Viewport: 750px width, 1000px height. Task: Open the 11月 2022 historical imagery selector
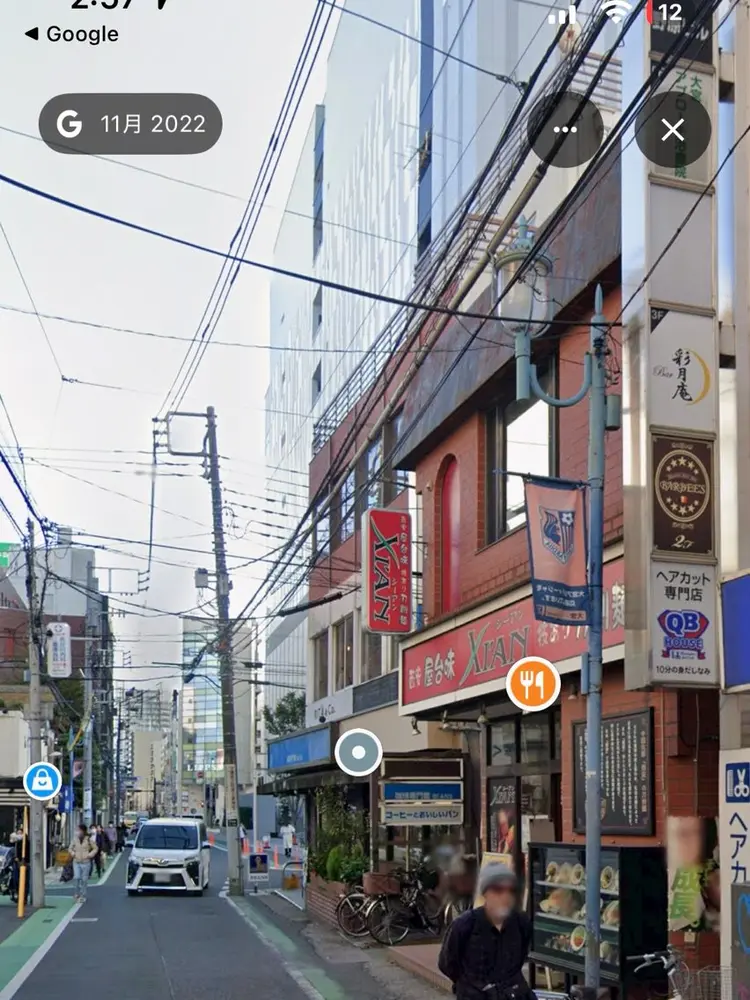tap(130, 124)
